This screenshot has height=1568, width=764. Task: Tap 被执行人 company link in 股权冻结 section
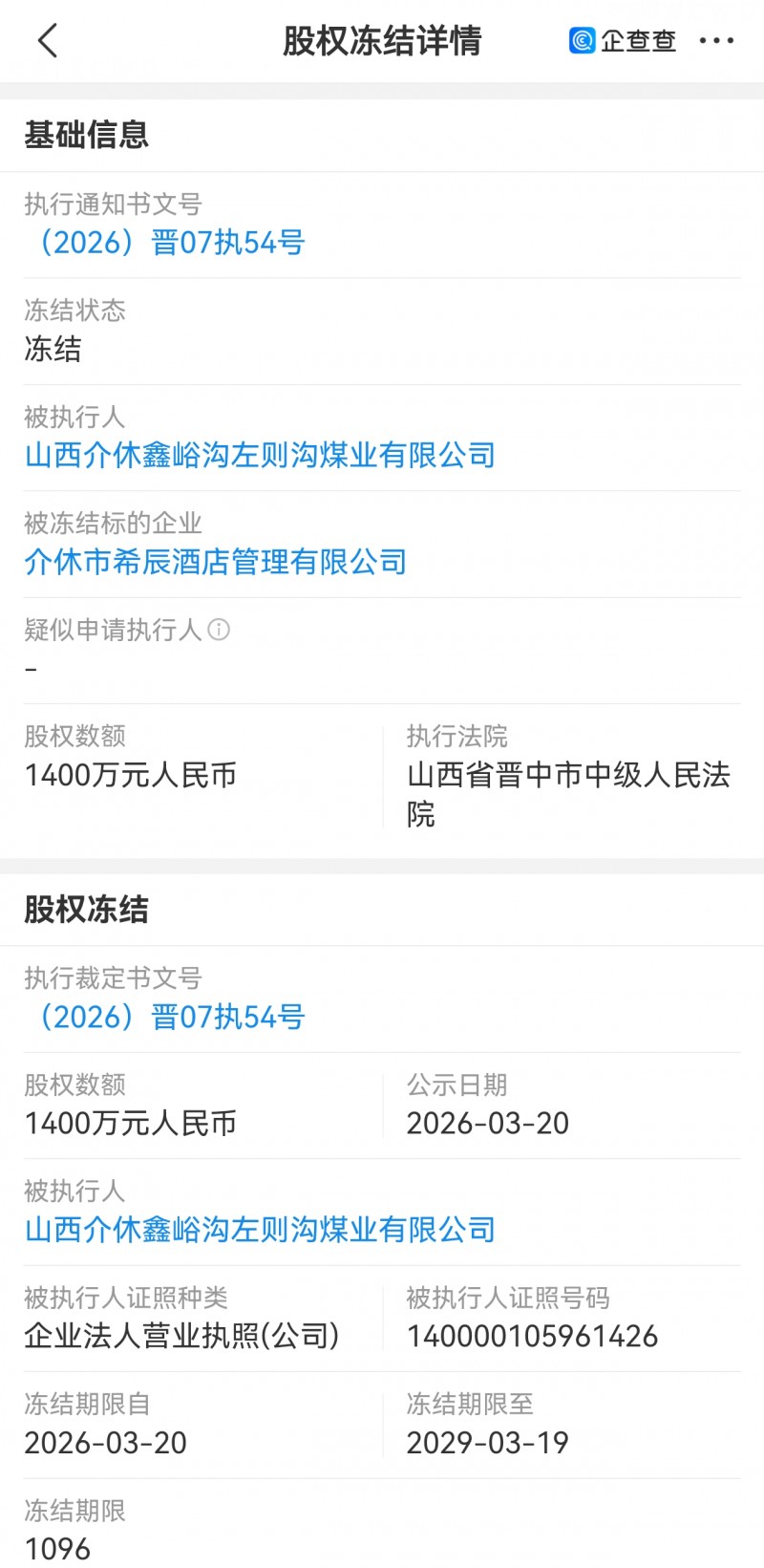coord(259,1230)
